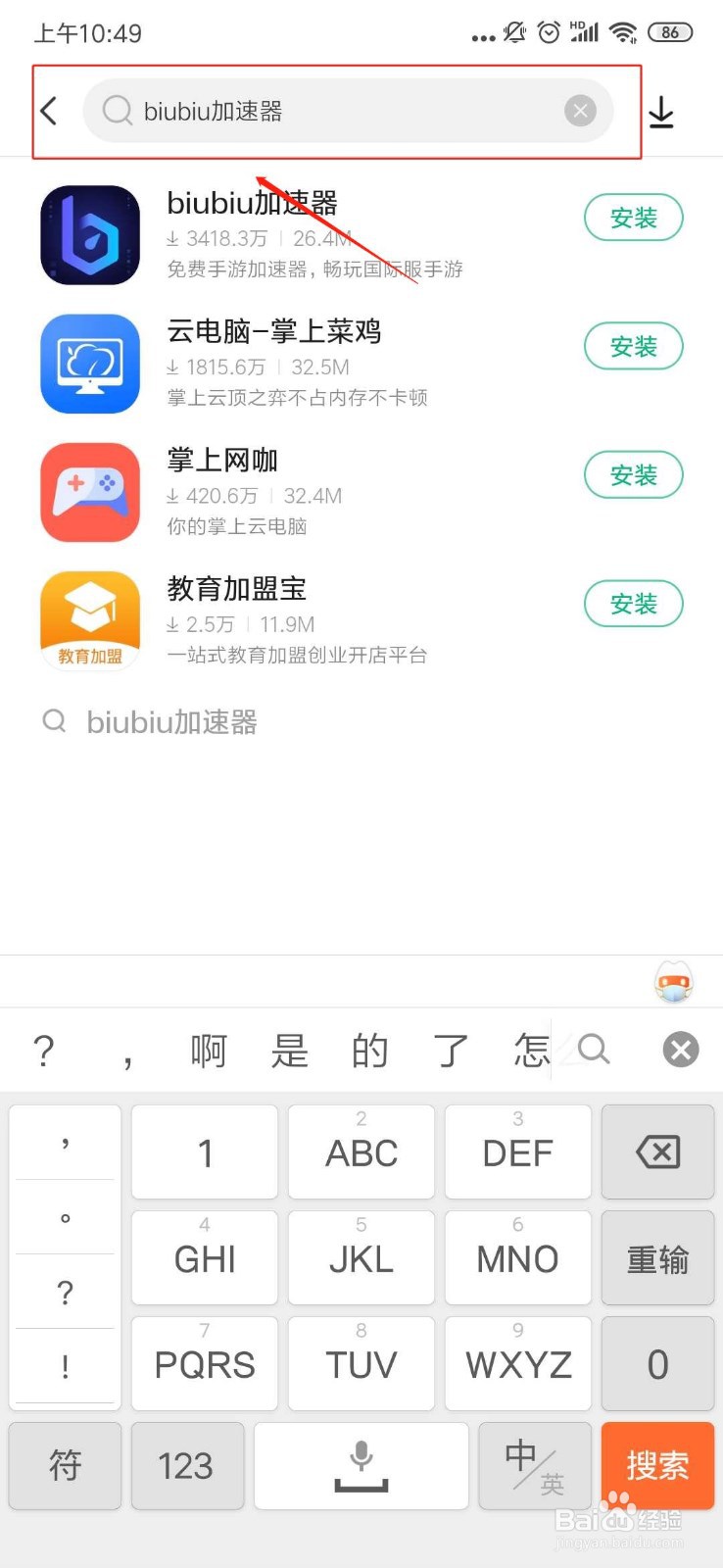Choose the prediction word 啊
The width and height of the screenshot is (723, 1568).
[x=207, y=1050]
